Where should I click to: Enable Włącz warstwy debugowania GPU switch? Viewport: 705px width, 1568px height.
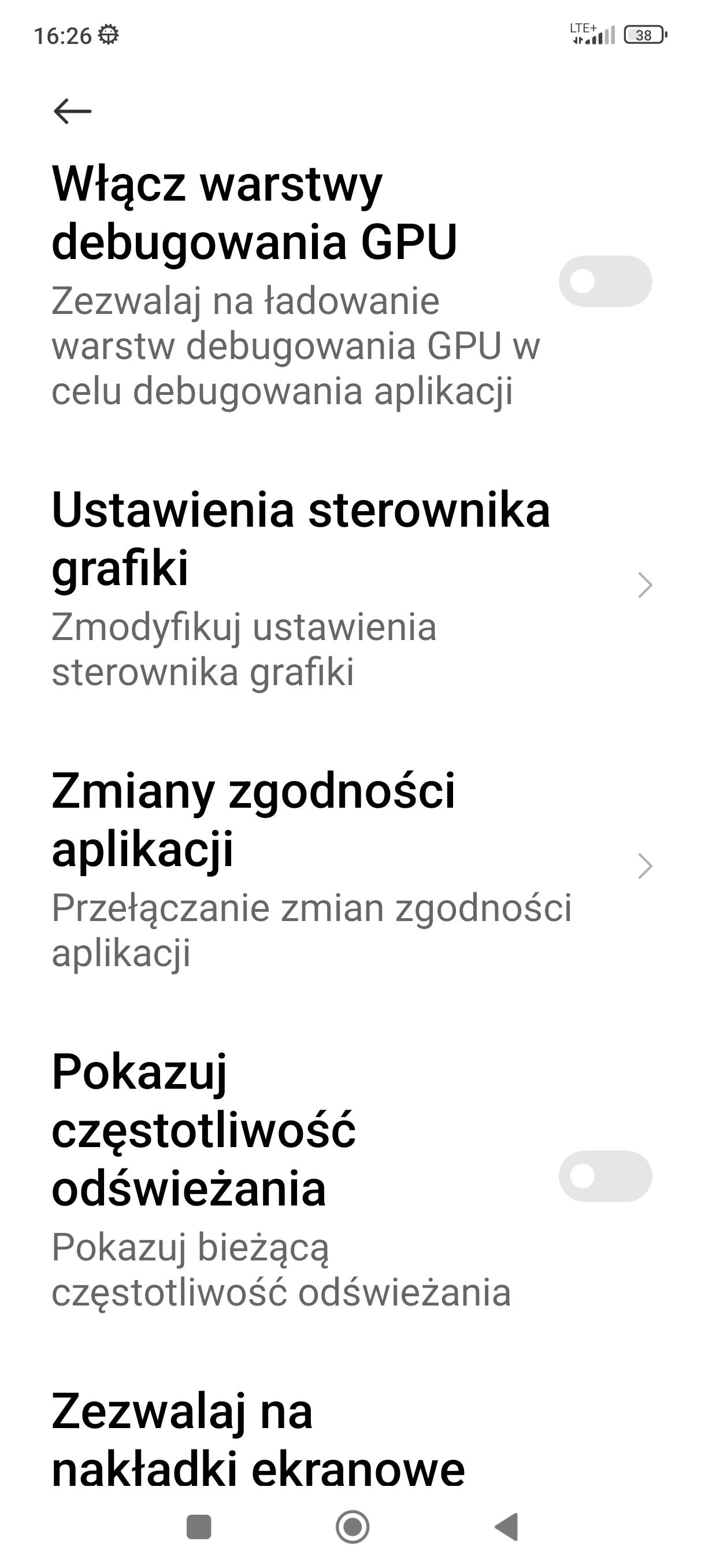click(604, 282)
